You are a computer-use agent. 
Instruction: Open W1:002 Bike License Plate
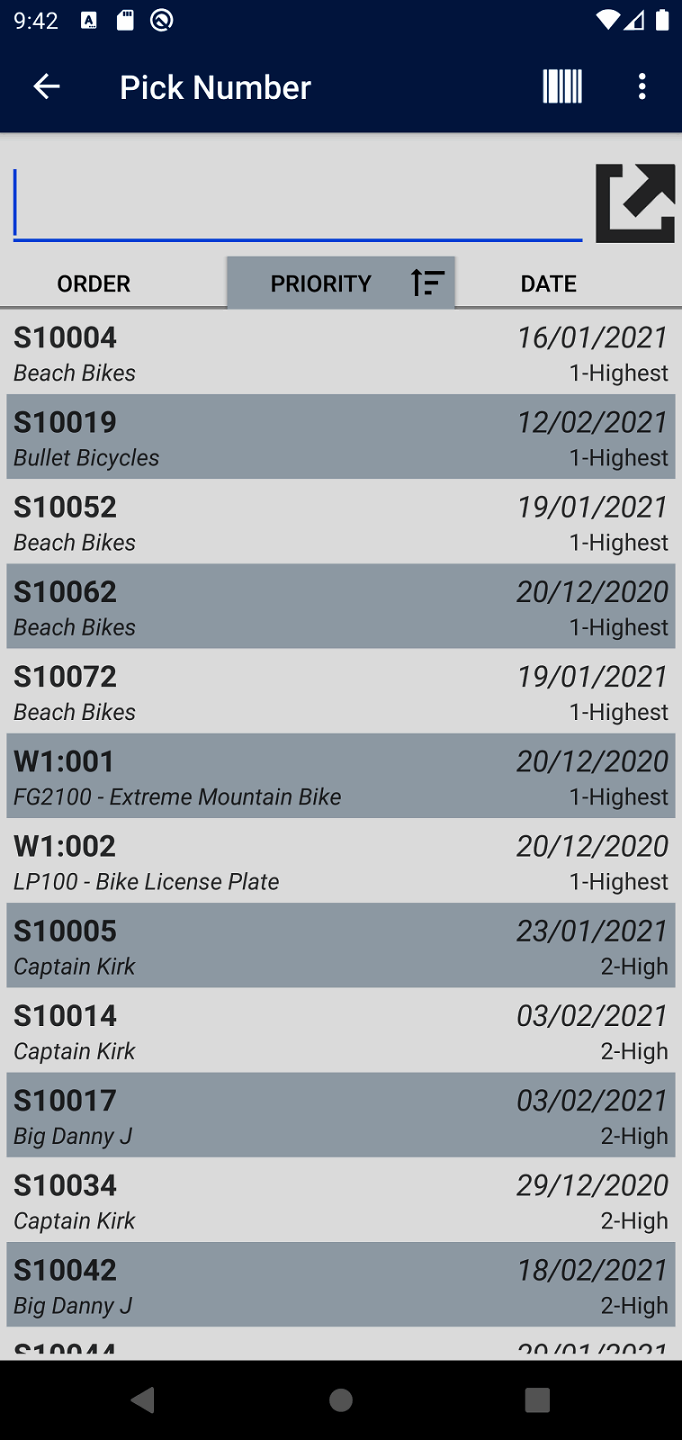coord(341,862)
